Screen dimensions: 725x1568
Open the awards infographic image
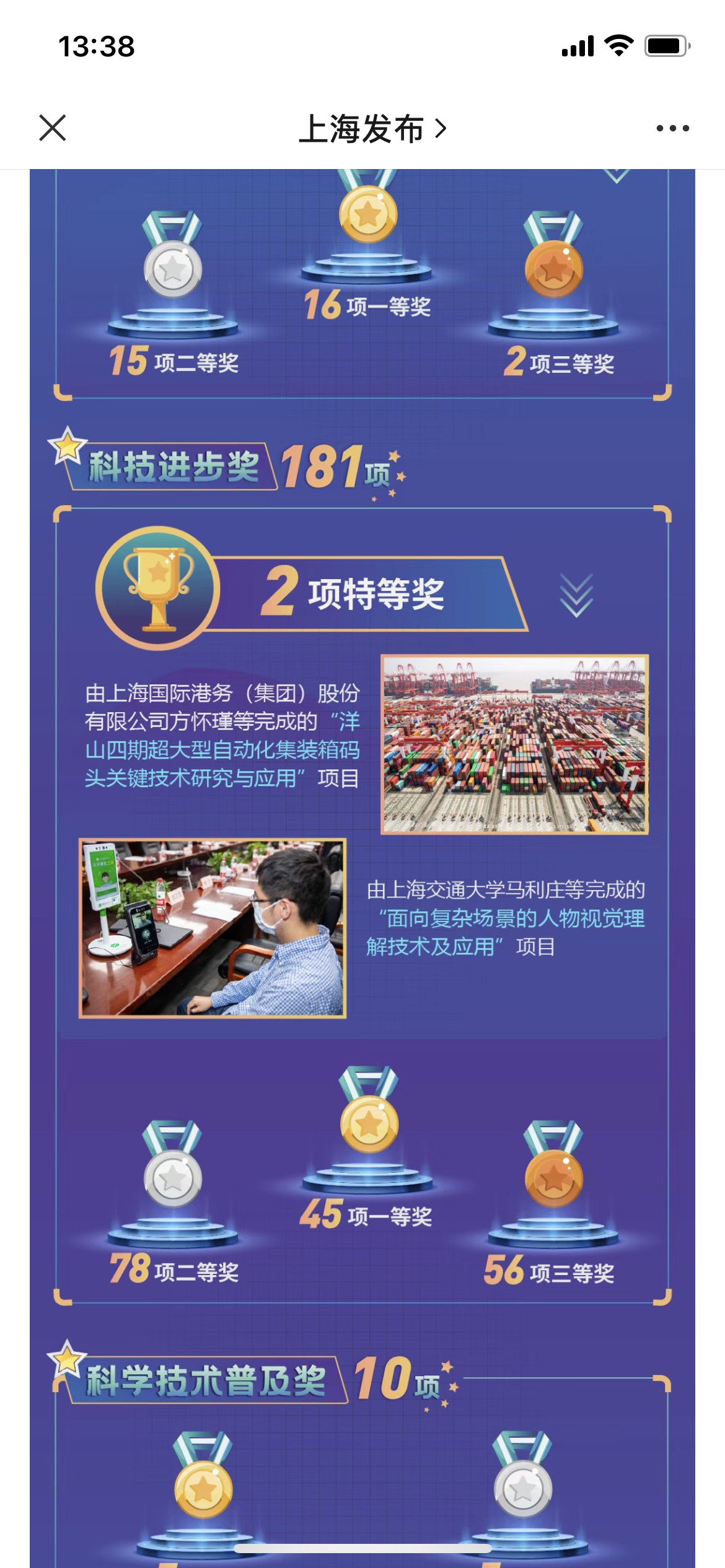coord(362,867)
